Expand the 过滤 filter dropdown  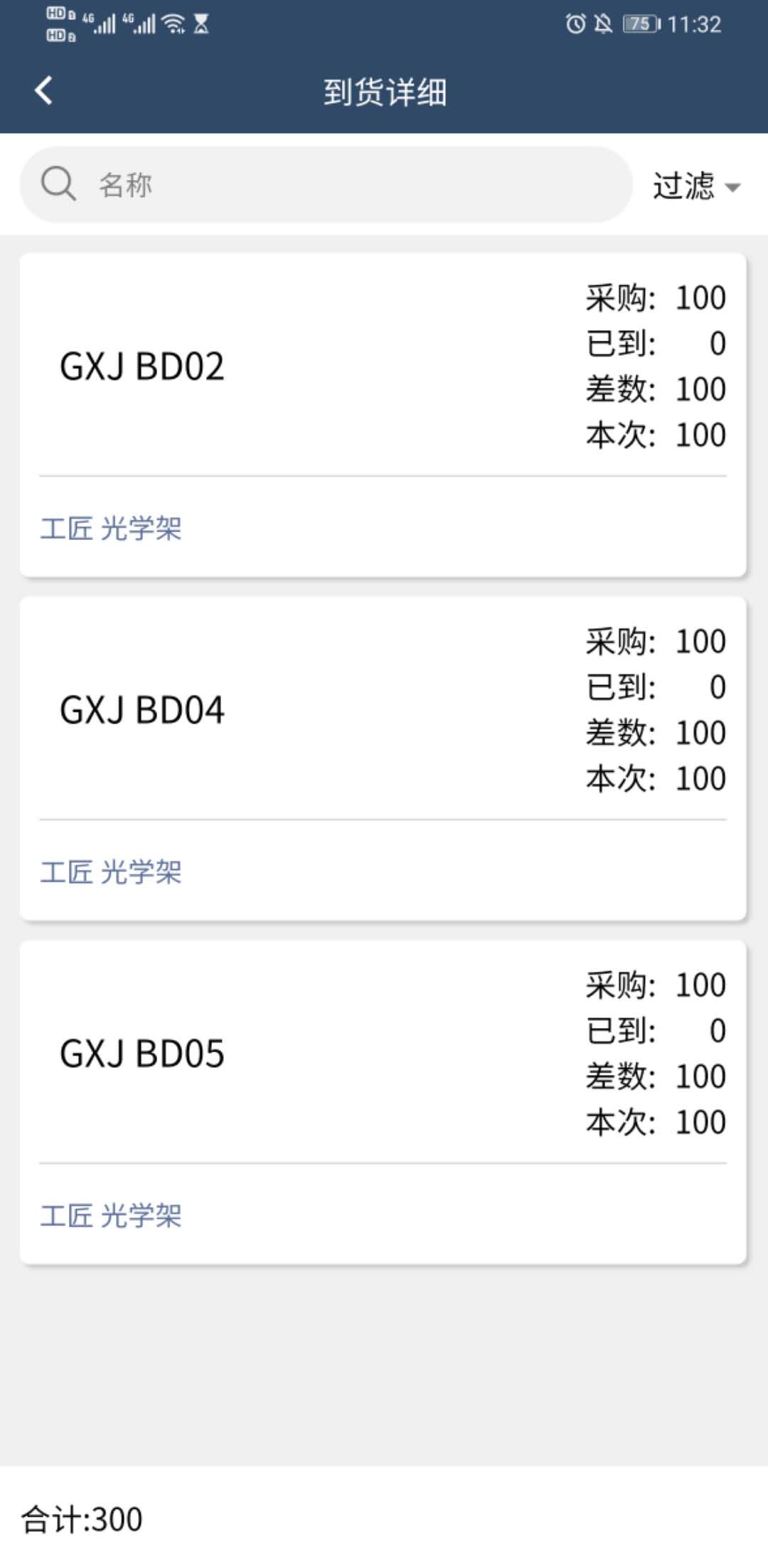point(696,186)
